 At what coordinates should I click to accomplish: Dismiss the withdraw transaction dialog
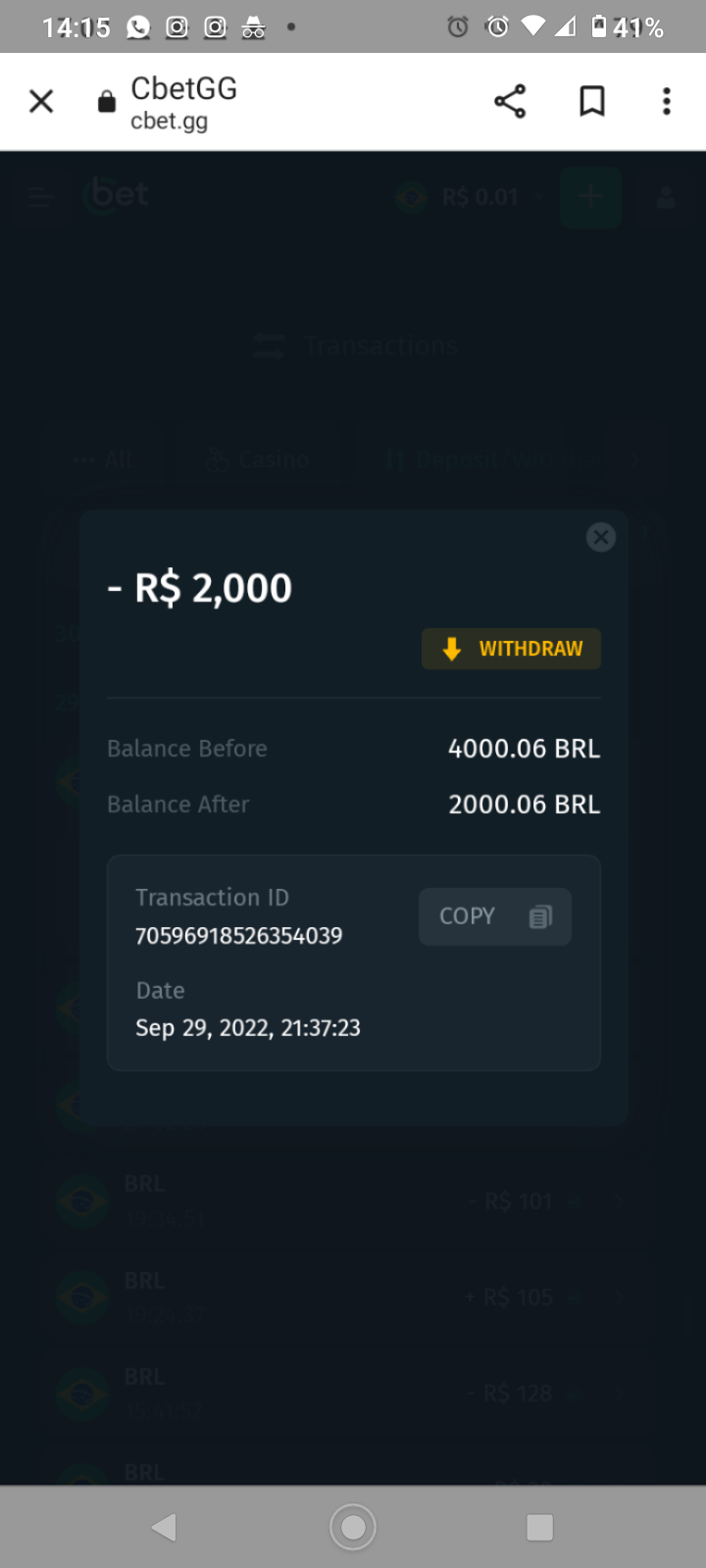tap(600, 537)
